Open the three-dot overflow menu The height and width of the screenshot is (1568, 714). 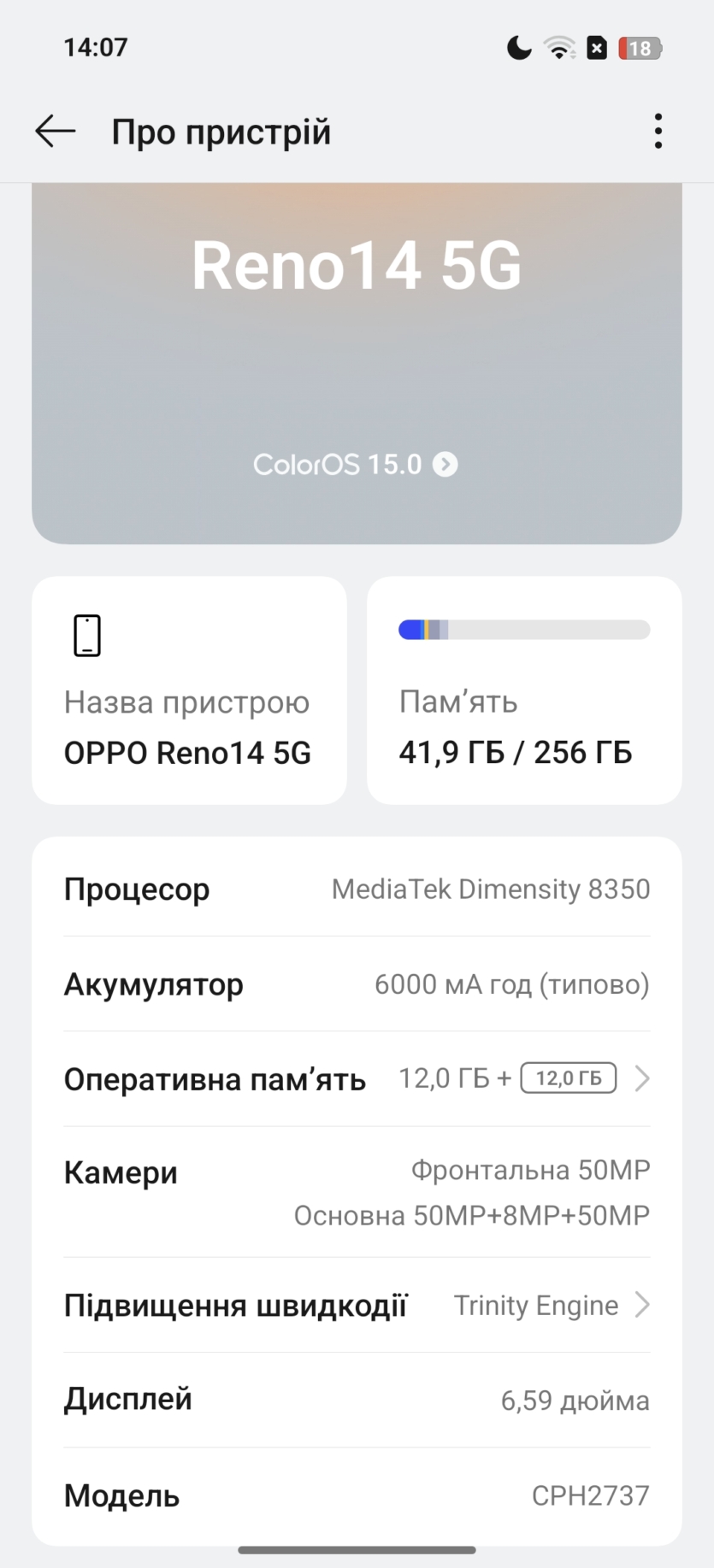[x=658, y=132]
